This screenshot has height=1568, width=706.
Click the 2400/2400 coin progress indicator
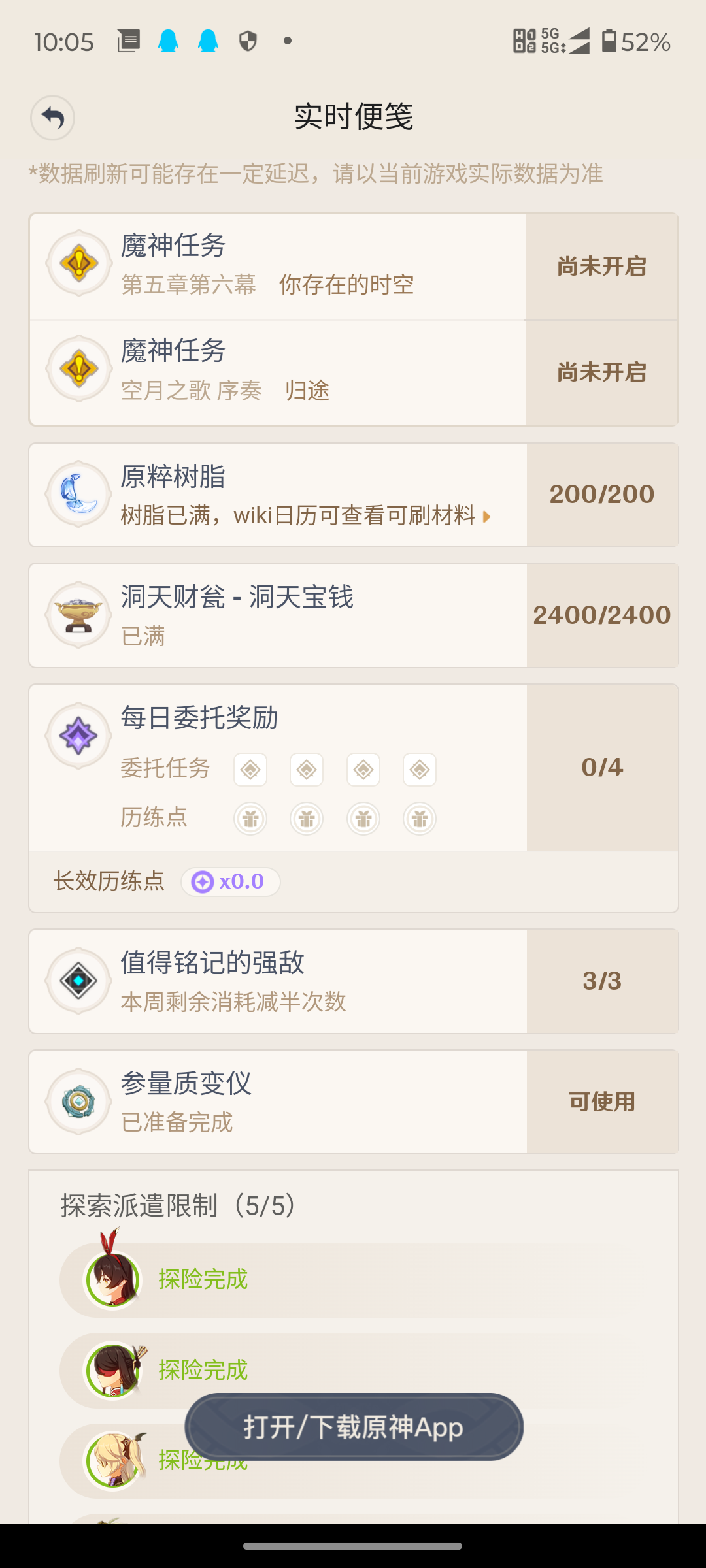click(602, 614)
